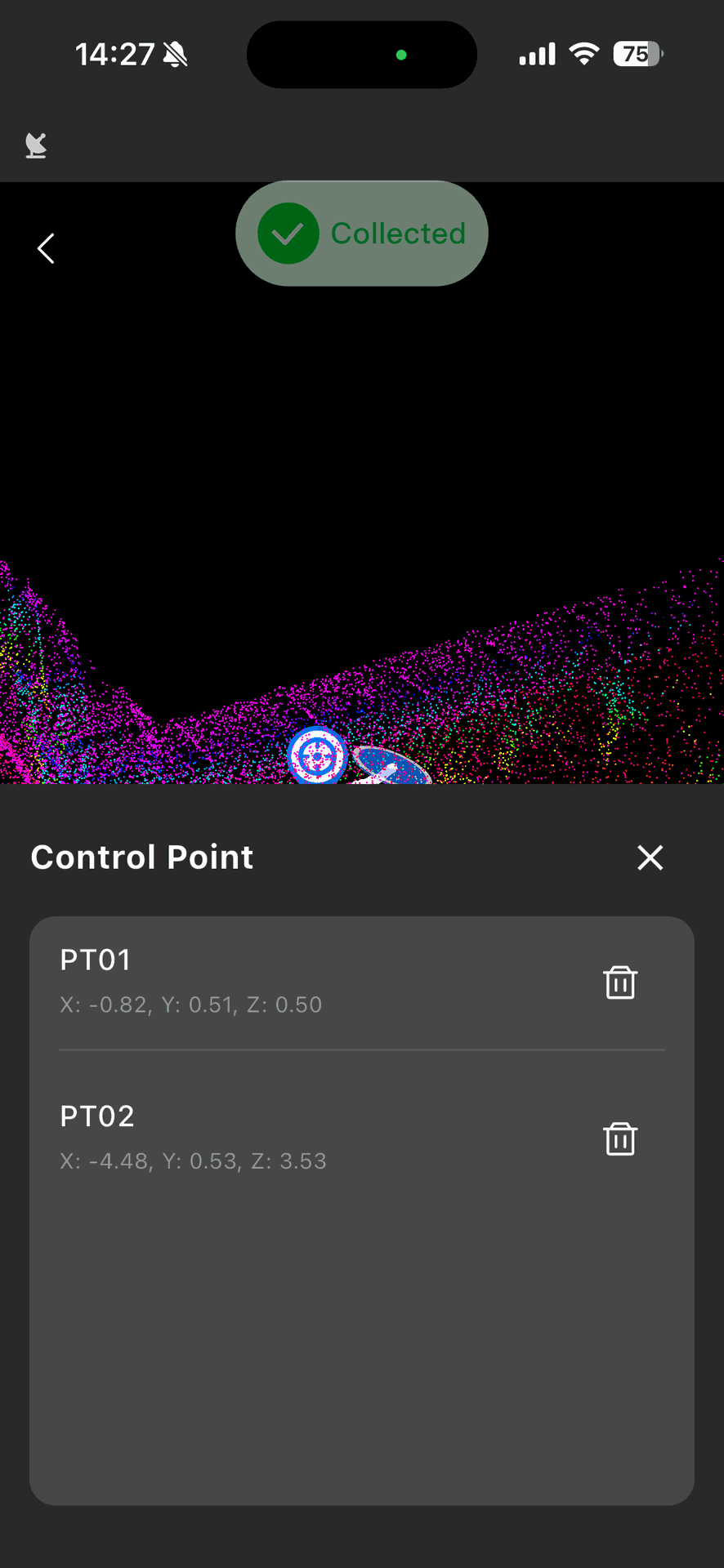Go back using the top-left arrow
This screenshot has width=724, height=1568.
pos(47,249)
